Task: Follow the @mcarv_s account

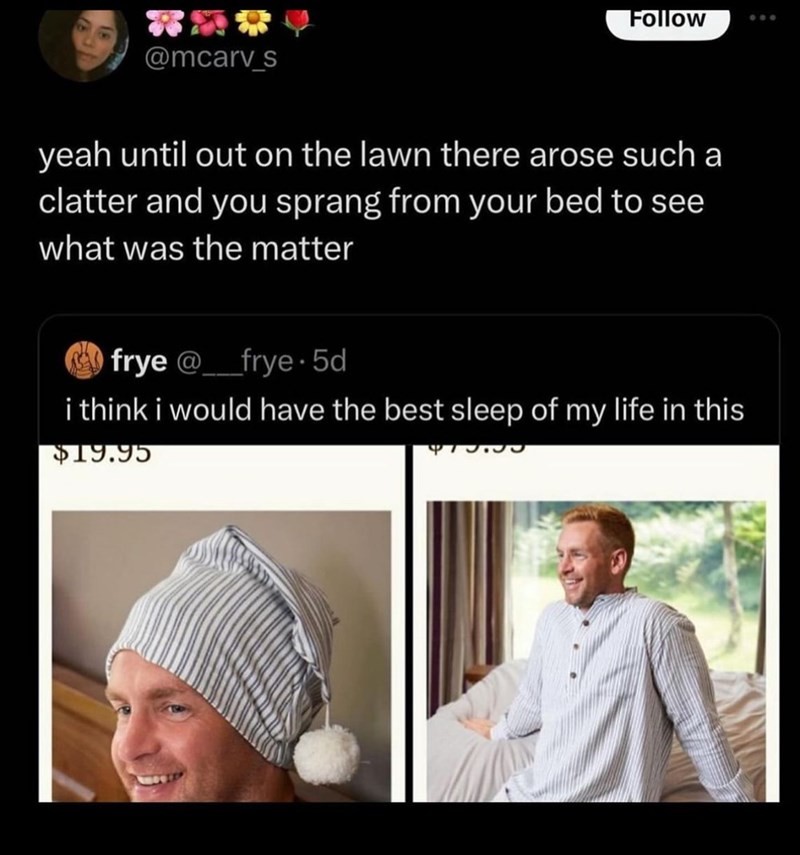Action: pyautogui.click(x=668, y=20)
